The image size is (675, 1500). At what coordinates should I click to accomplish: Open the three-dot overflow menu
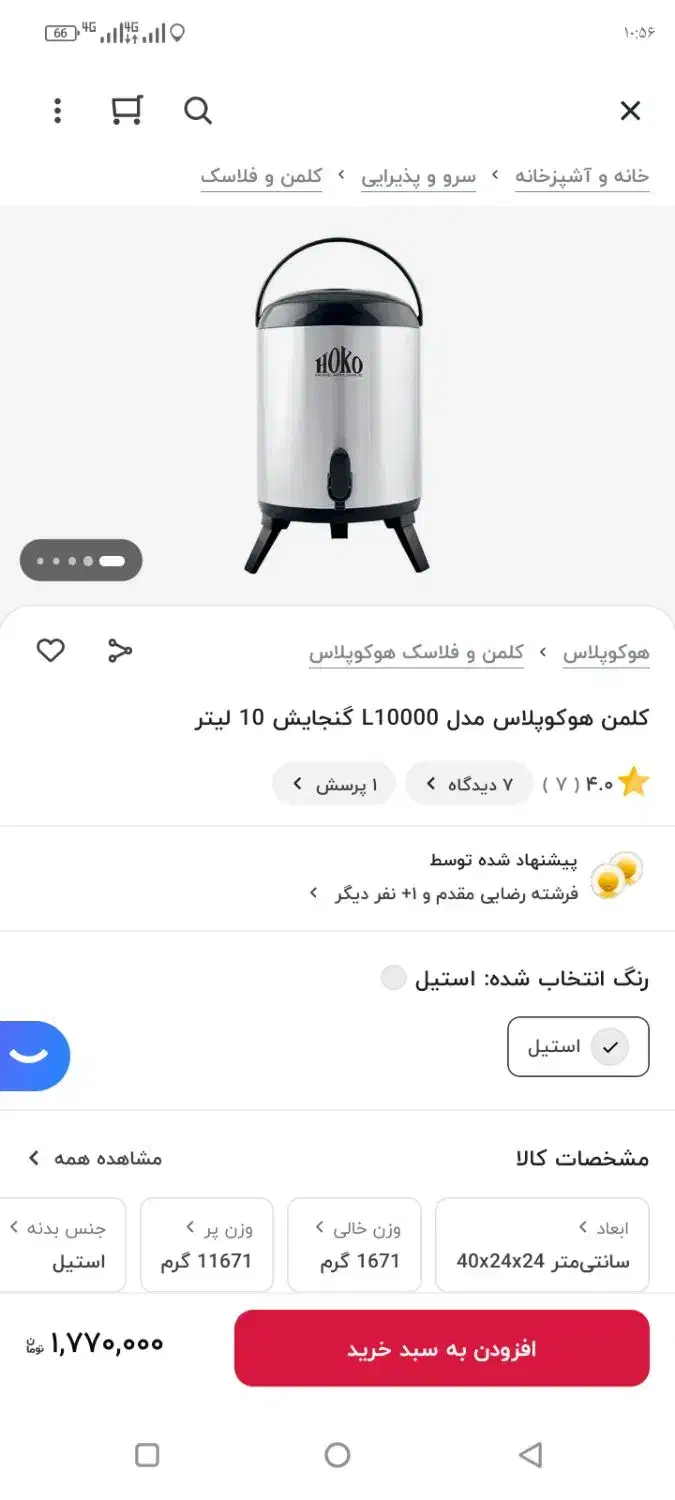(x=58, y=111)
